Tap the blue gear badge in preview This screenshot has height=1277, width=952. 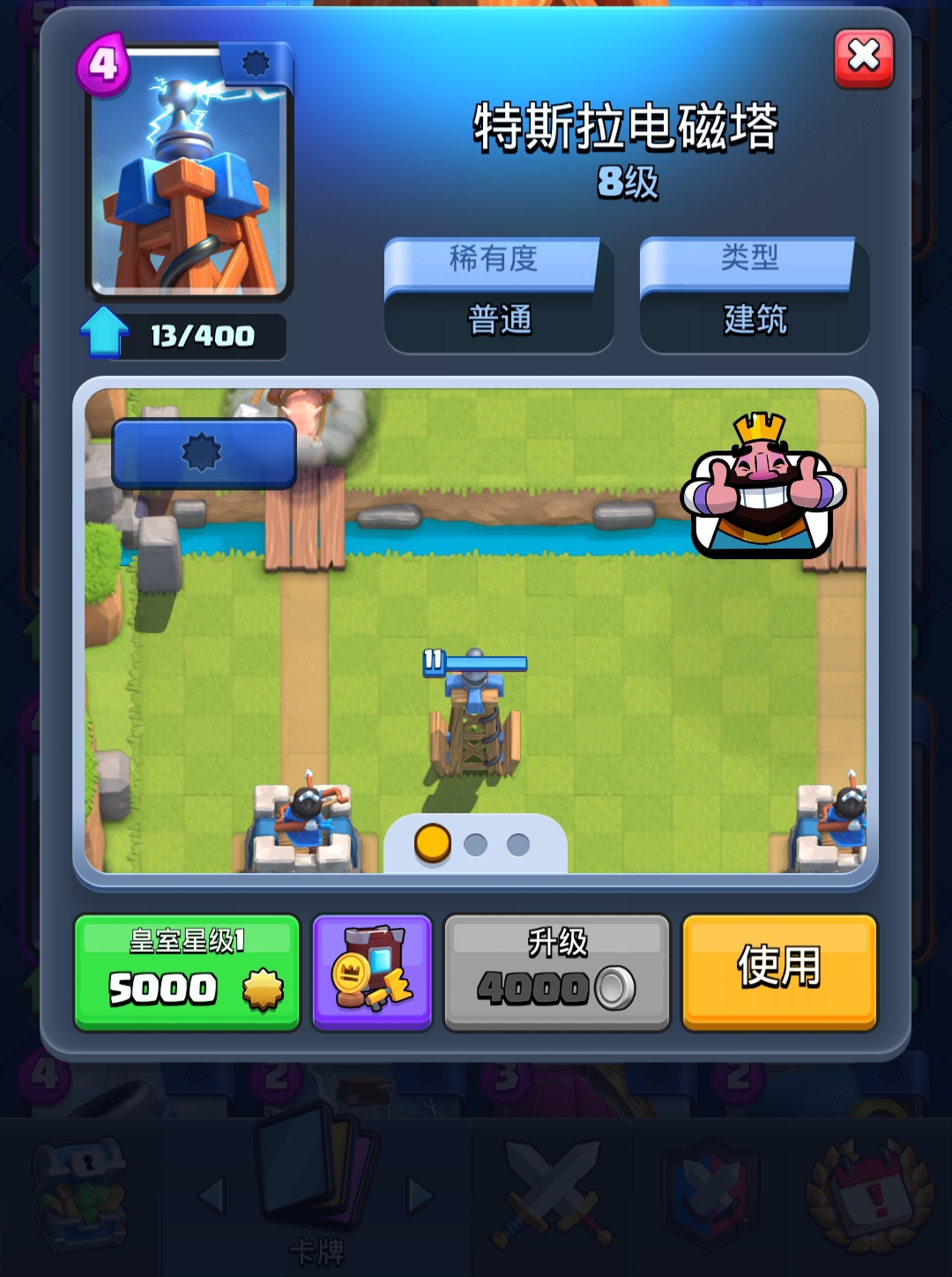click(203, 453)
